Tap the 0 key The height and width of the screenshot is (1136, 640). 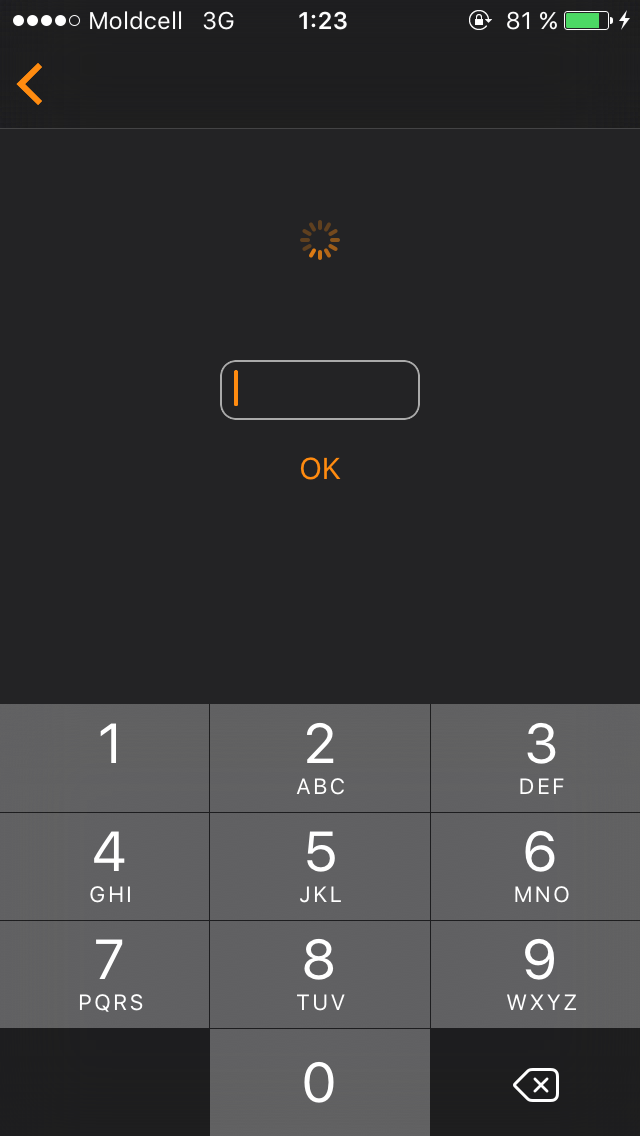pos(320,1082)
